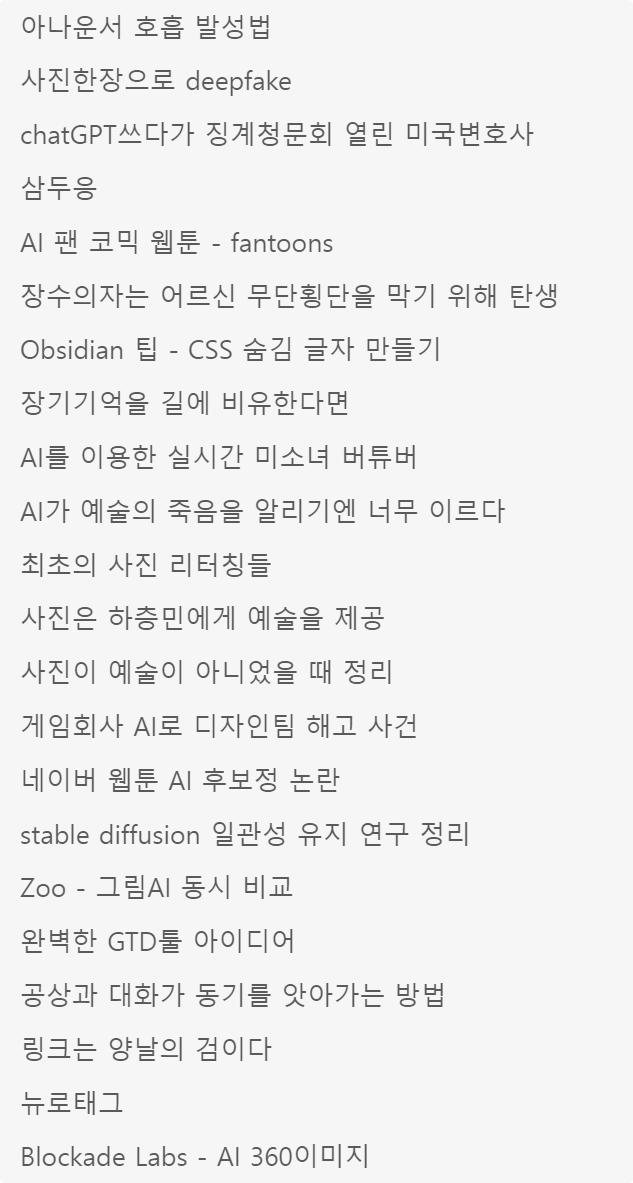Screen dimensions: 633x1183
Task: Open 최초의 사진 리터칭들 entry
Action: click(145, 565)
